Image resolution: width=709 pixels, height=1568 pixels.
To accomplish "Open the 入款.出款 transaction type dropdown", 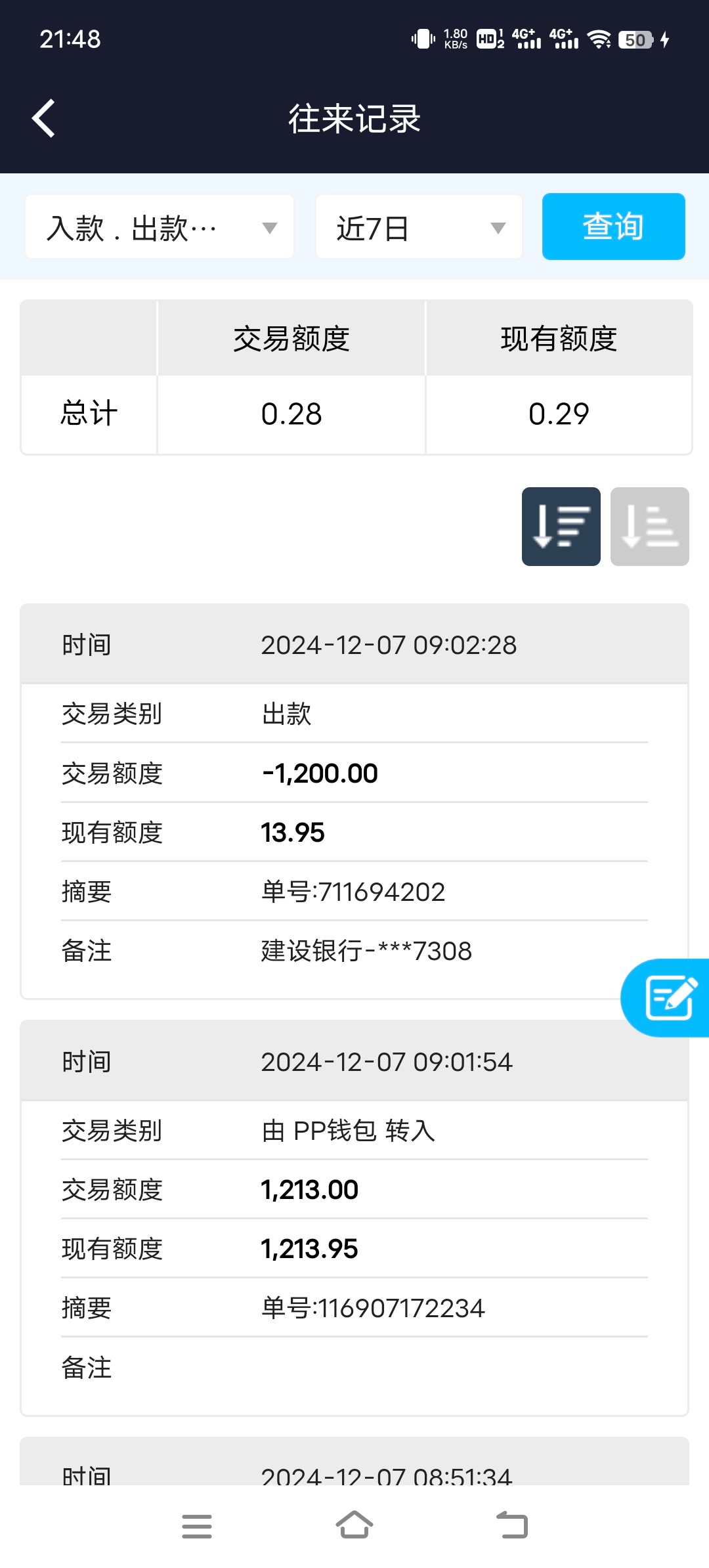I will pos(160,227).
